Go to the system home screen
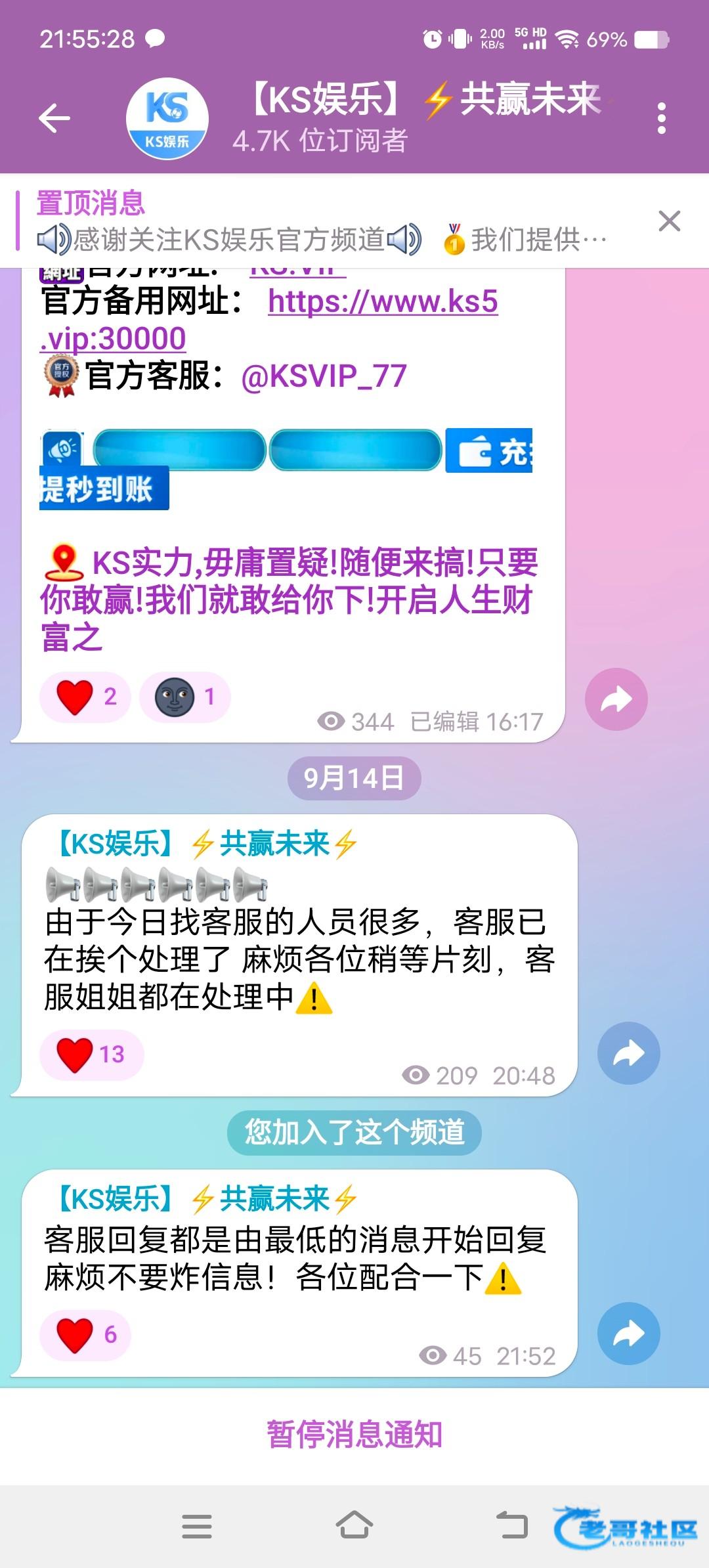709x1568 pixels. tap(354, 1525)
